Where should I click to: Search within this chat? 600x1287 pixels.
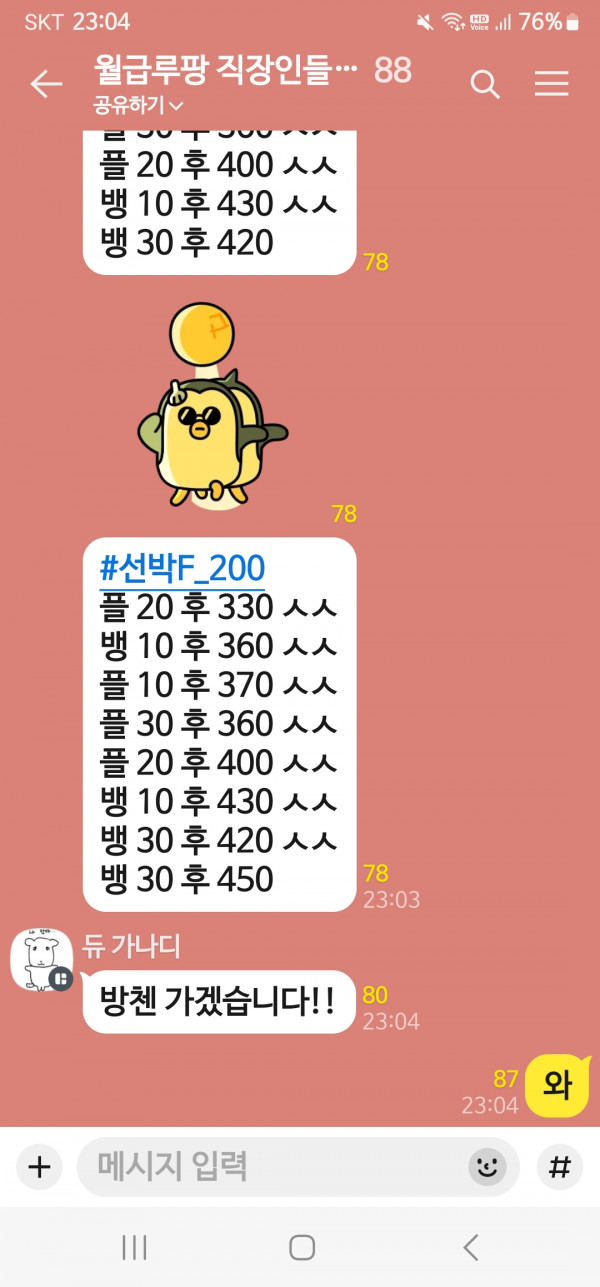pyautogui.click(x=485, y=85)
